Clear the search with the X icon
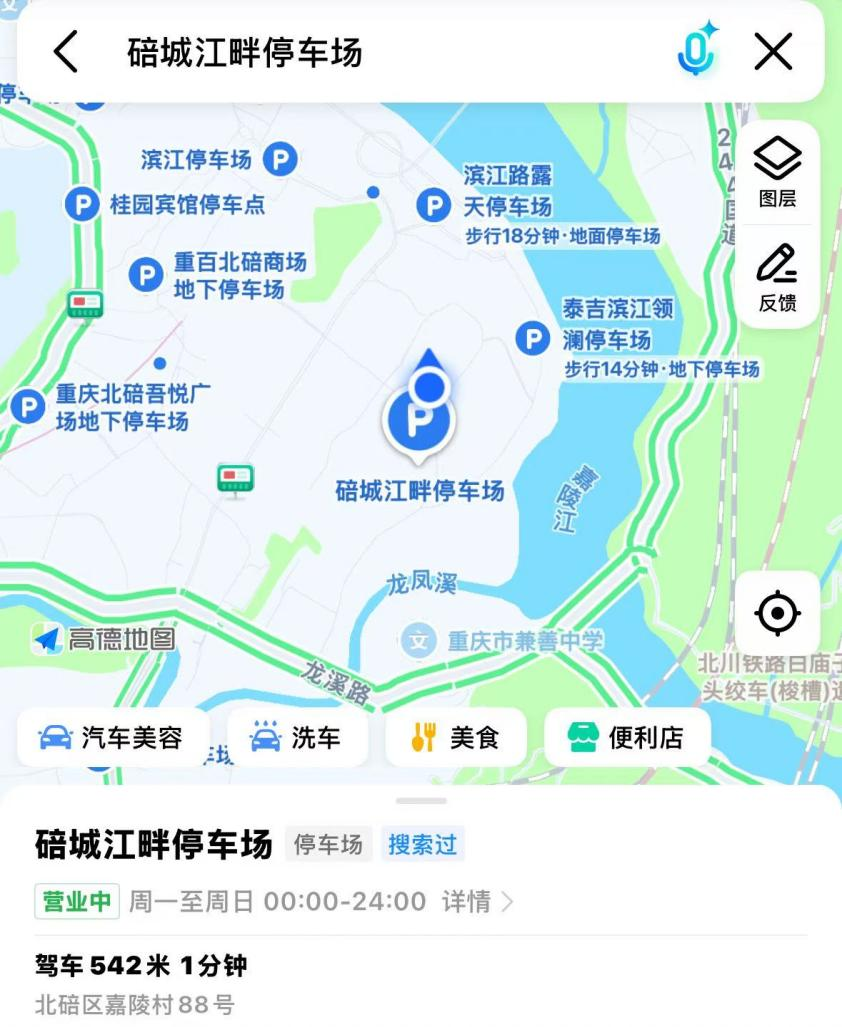 click(773, 52)
